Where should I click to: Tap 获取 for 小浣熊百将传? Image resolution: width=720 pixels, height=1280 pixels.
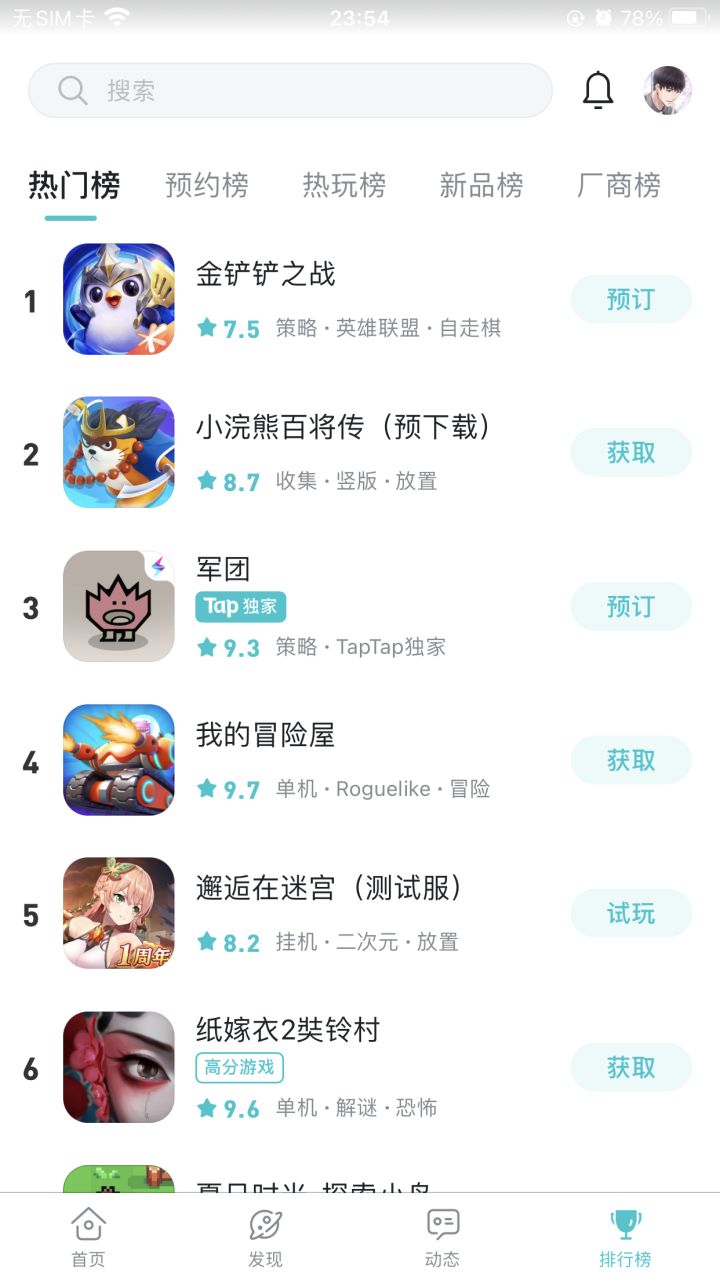point(631,452)
